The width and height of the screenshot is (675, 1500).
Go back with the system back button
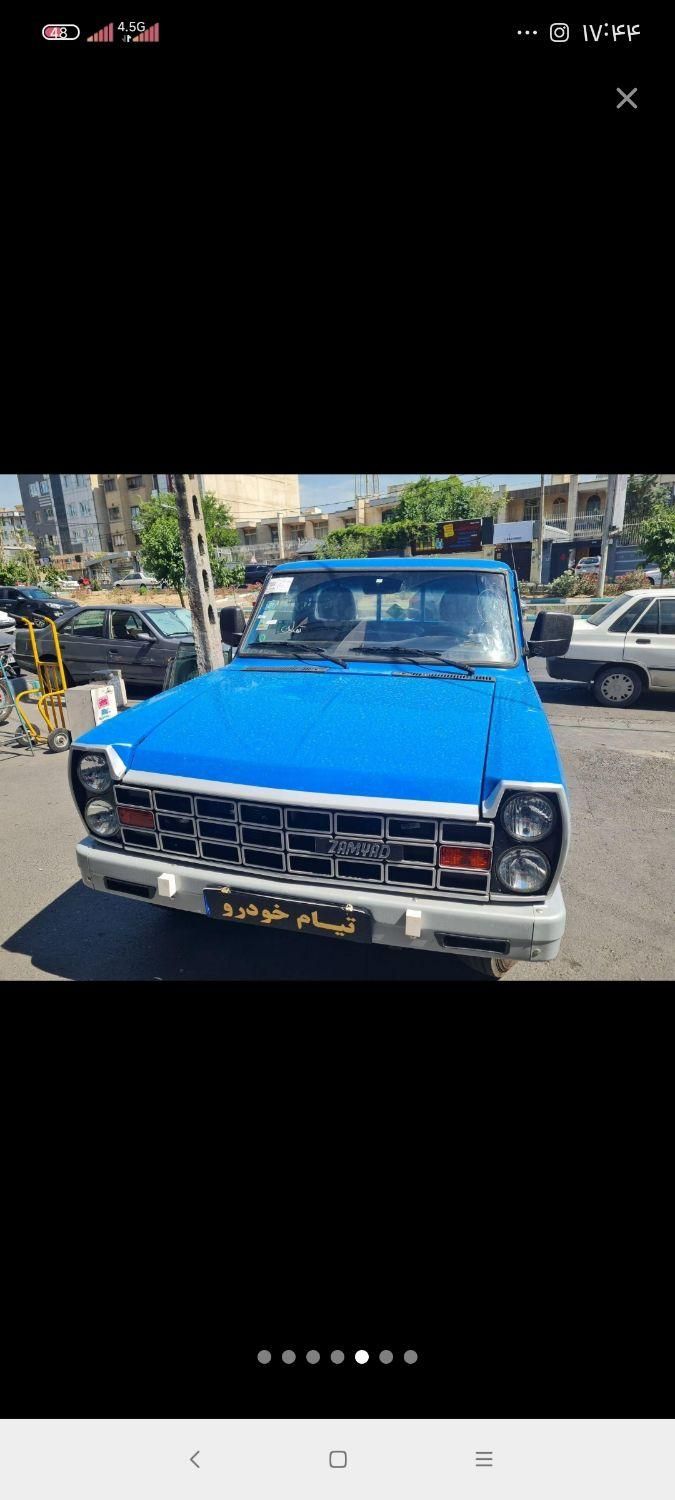(x=195, y=1459)
